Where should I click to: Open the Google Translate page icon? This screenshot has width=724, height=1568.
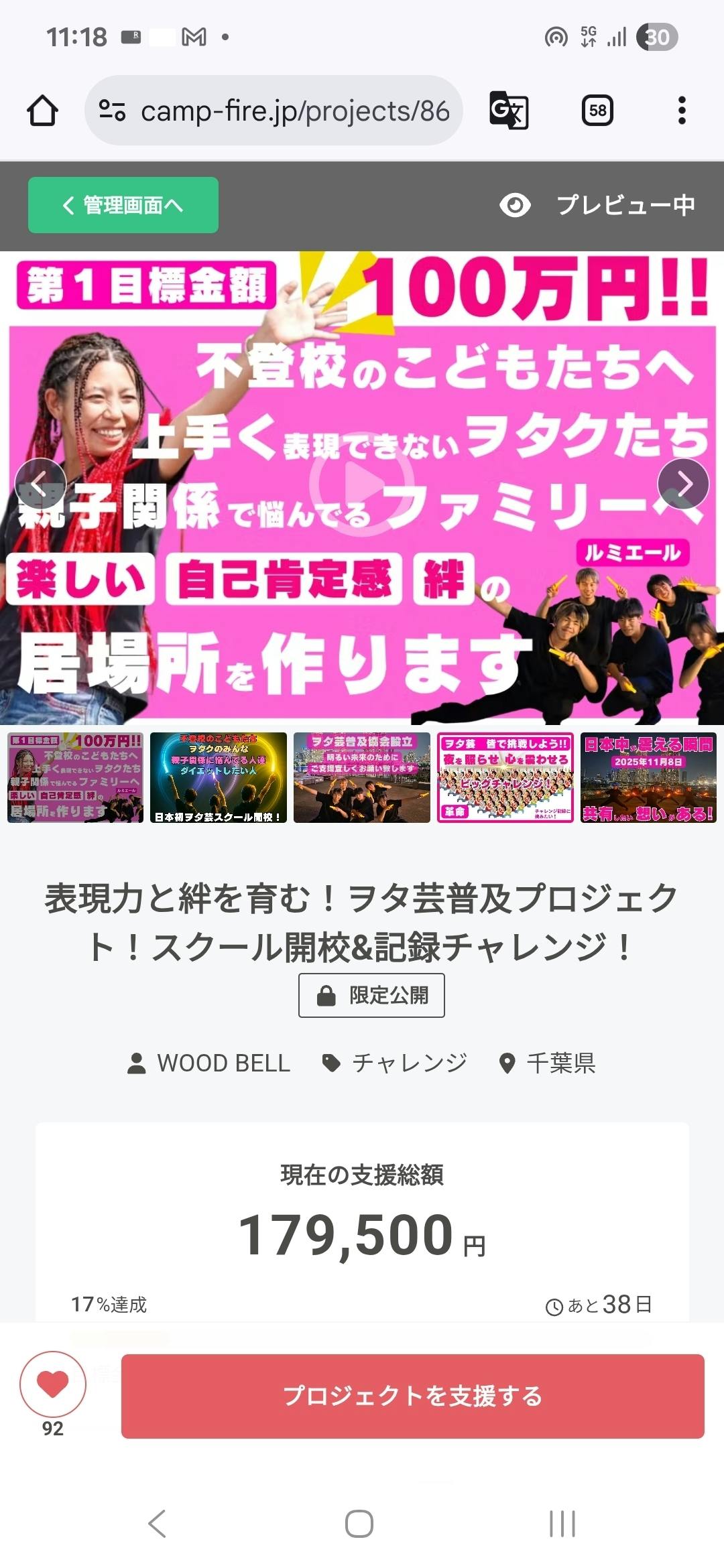[x=509, y=111]
